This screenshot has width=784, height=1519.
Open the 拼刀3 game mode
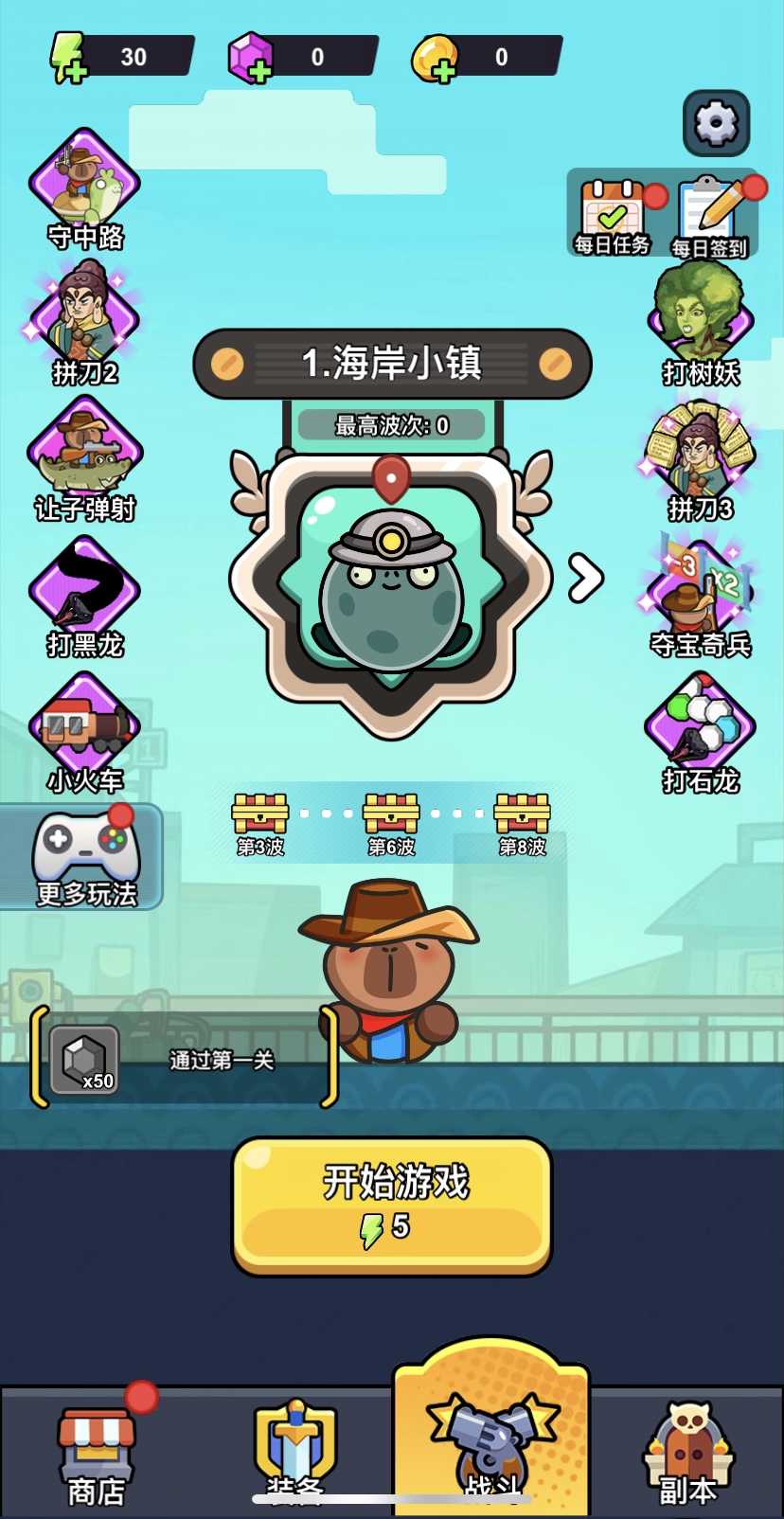point(701,461)
